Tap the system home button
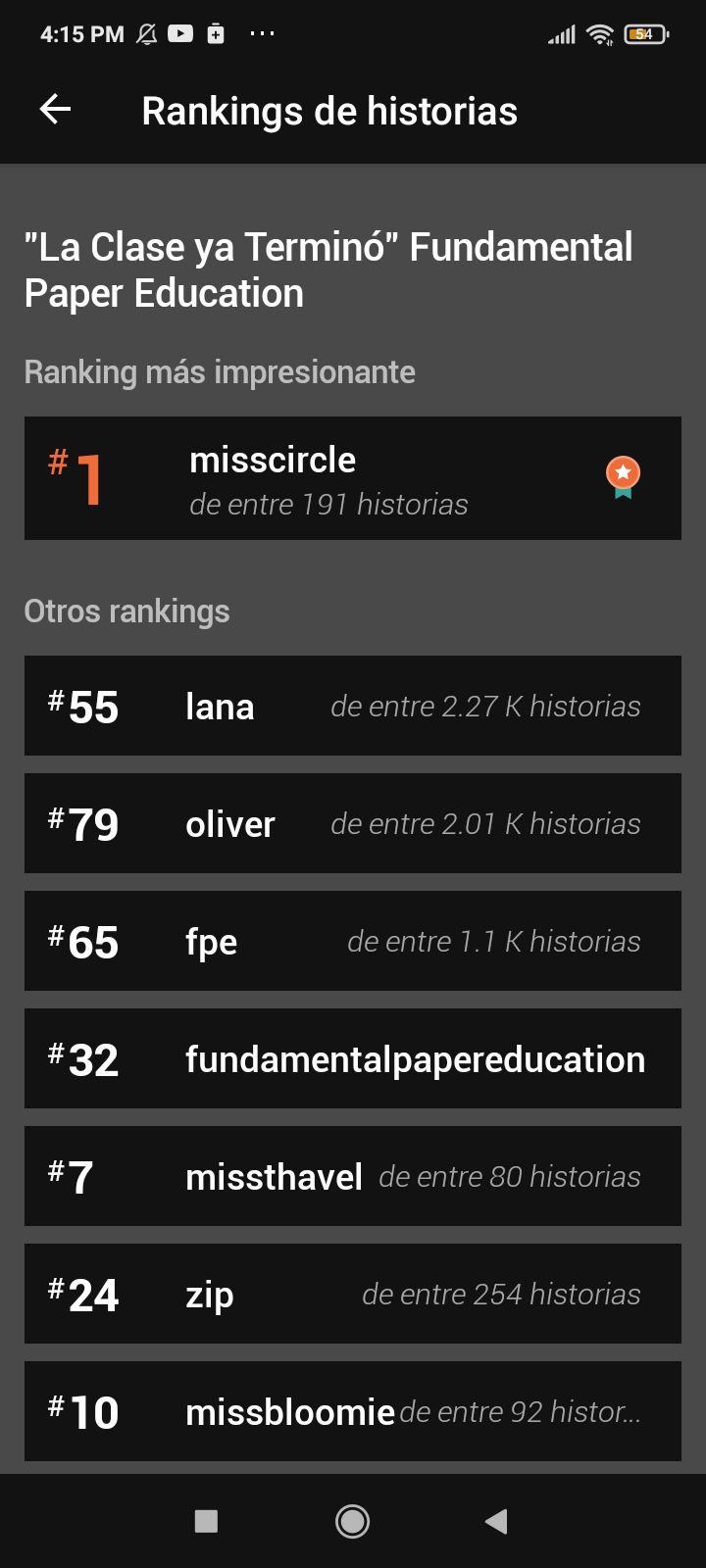This screenshot has height=1568, width=706. [x=352, y=1521]
